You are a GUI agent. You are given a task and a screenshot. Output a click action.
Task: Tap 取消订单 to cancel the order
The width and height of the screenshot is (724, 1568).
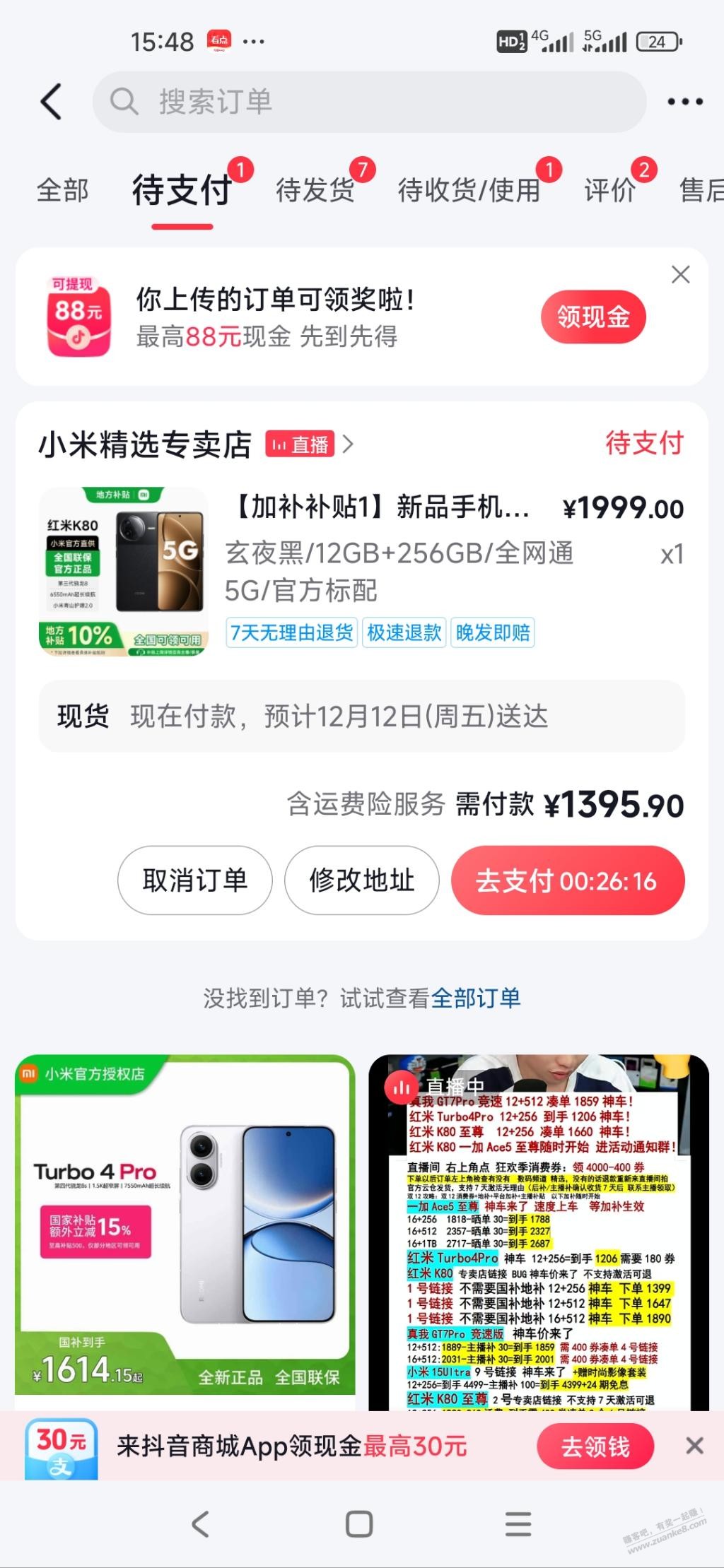194,880
